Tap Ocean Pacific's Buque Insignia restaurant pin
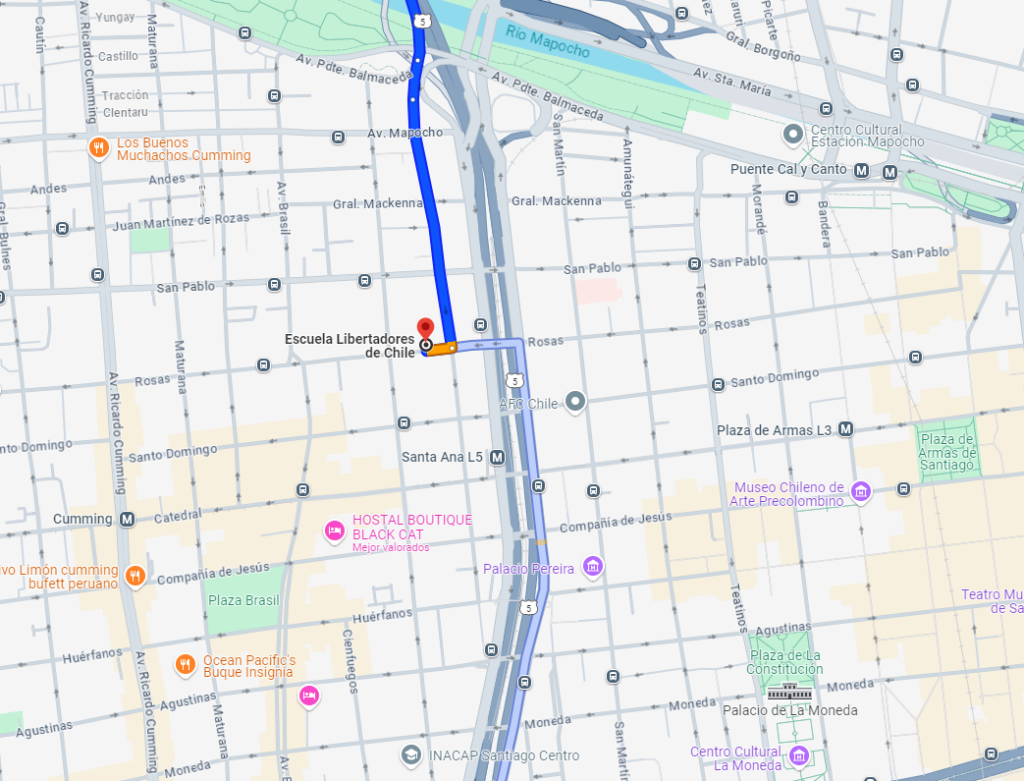The height and width of the screenshot is (781, 1024). pos(184,664)
